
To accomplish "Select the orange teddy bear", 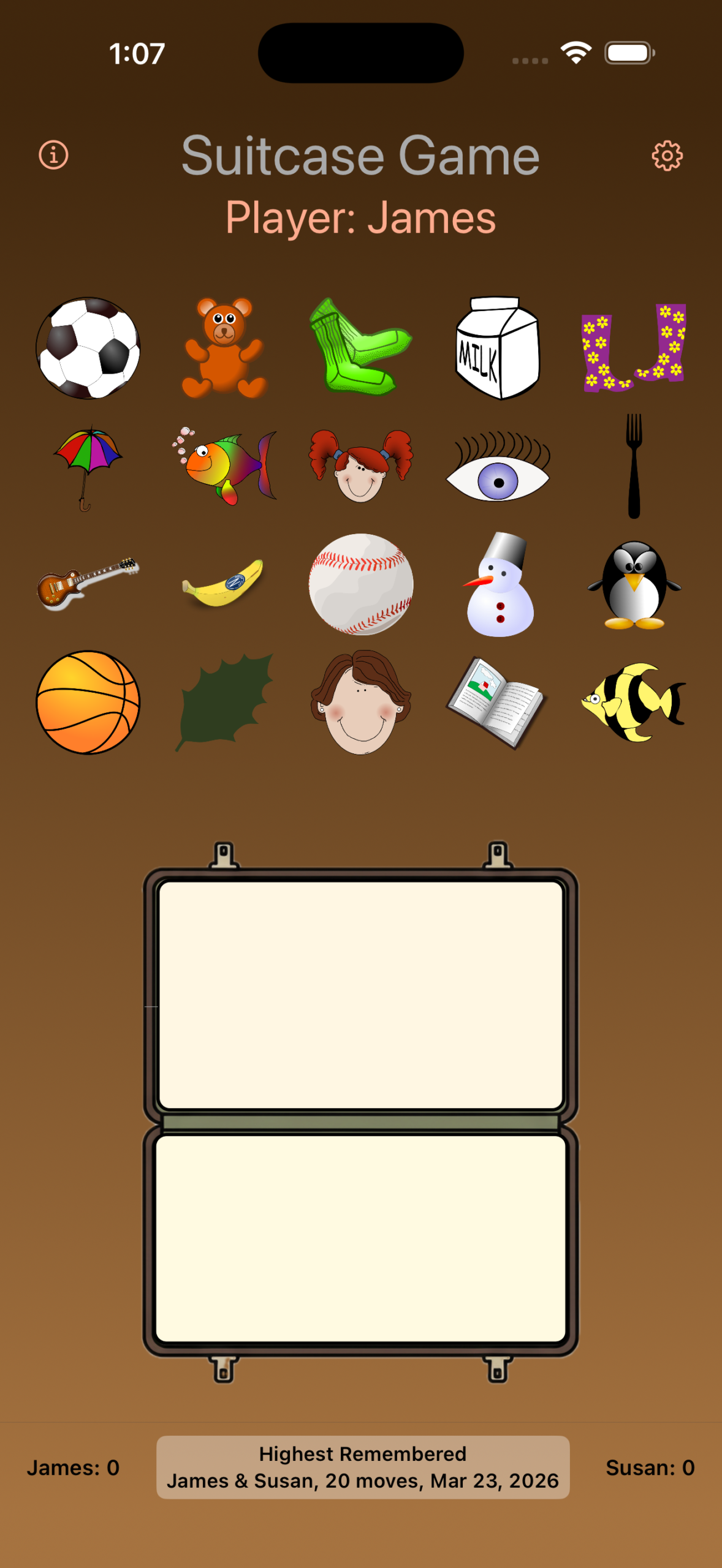I will (224, 348).
